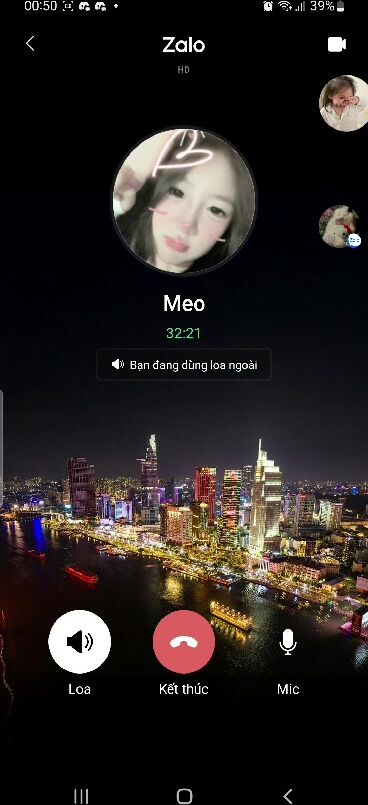Open the baby photo chat bubble

point(344,103)
